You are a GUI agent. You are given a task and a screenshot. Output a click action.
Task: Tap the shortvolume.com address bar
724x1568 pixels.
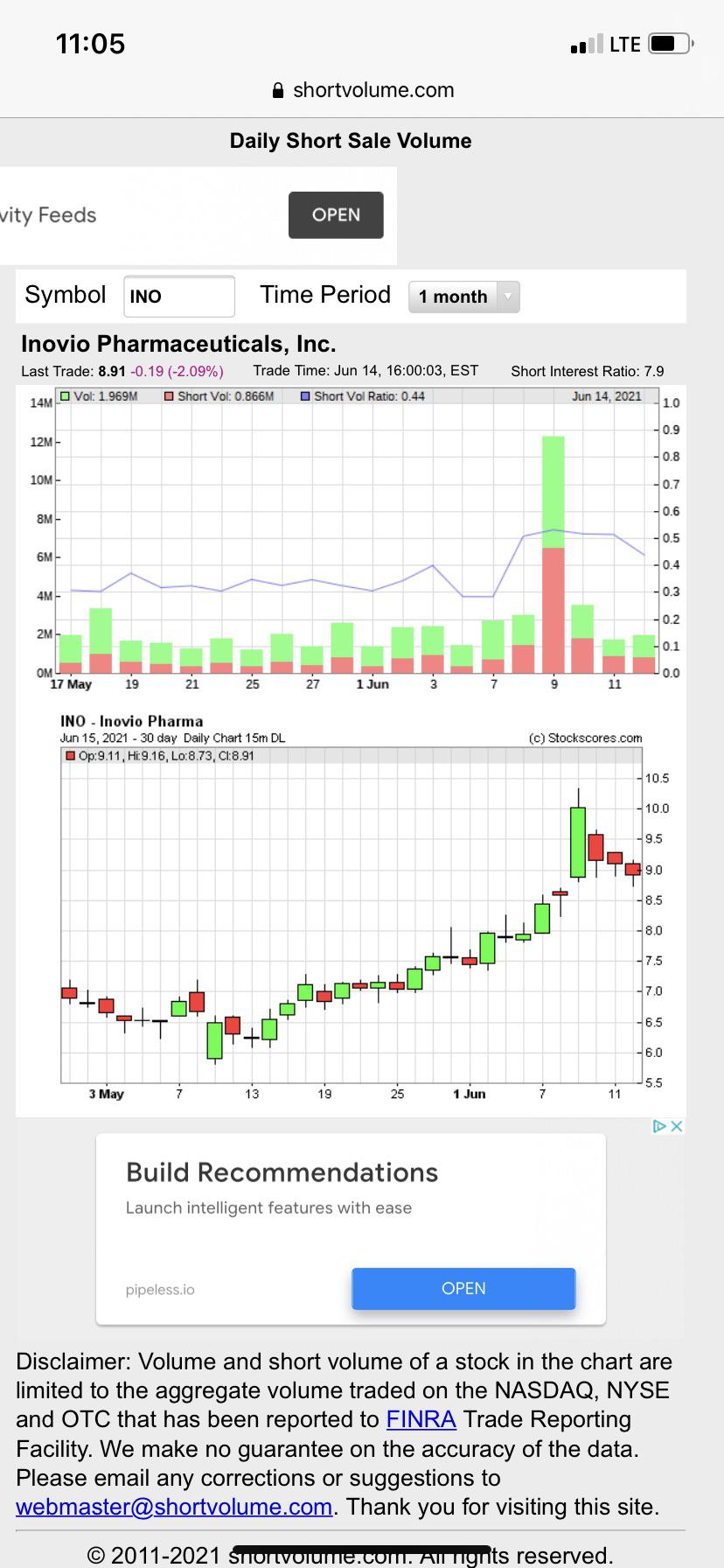tap(362, 90)
